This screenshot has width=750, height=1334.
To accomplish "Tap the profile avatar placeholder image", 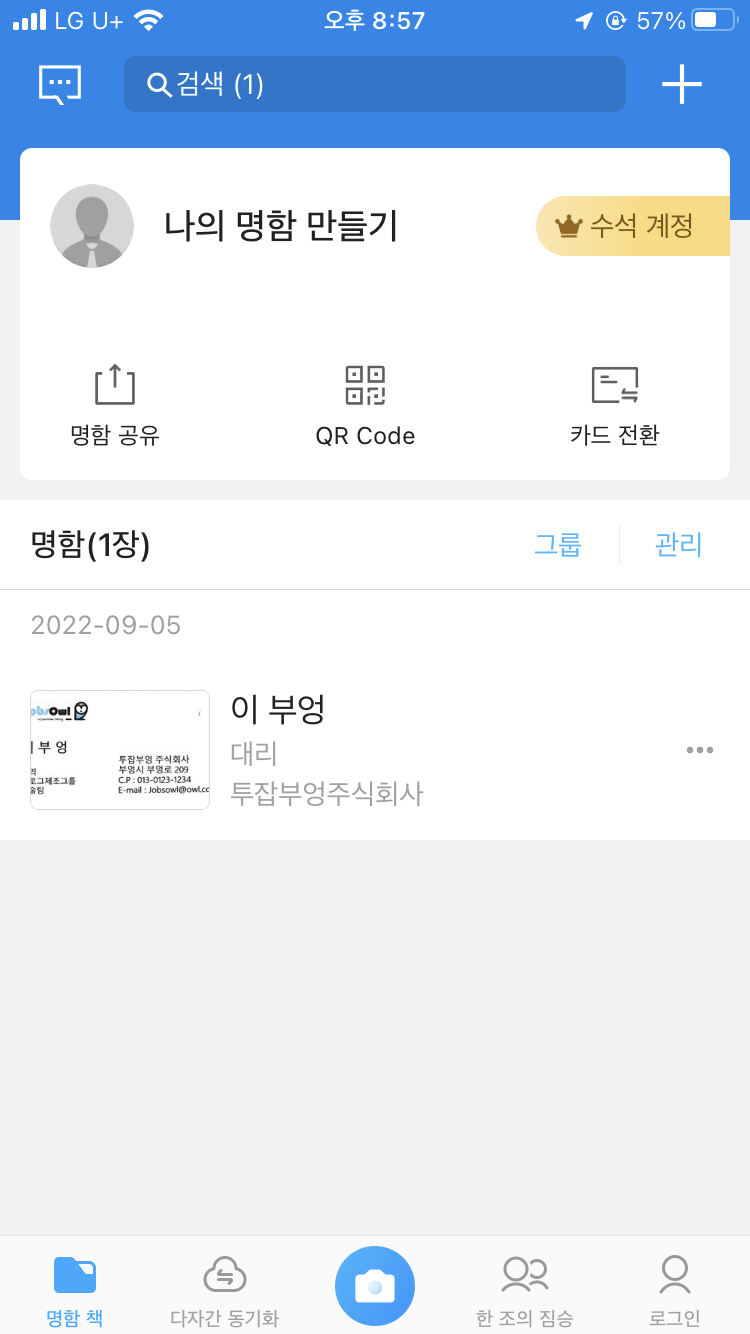I will 92,226.
